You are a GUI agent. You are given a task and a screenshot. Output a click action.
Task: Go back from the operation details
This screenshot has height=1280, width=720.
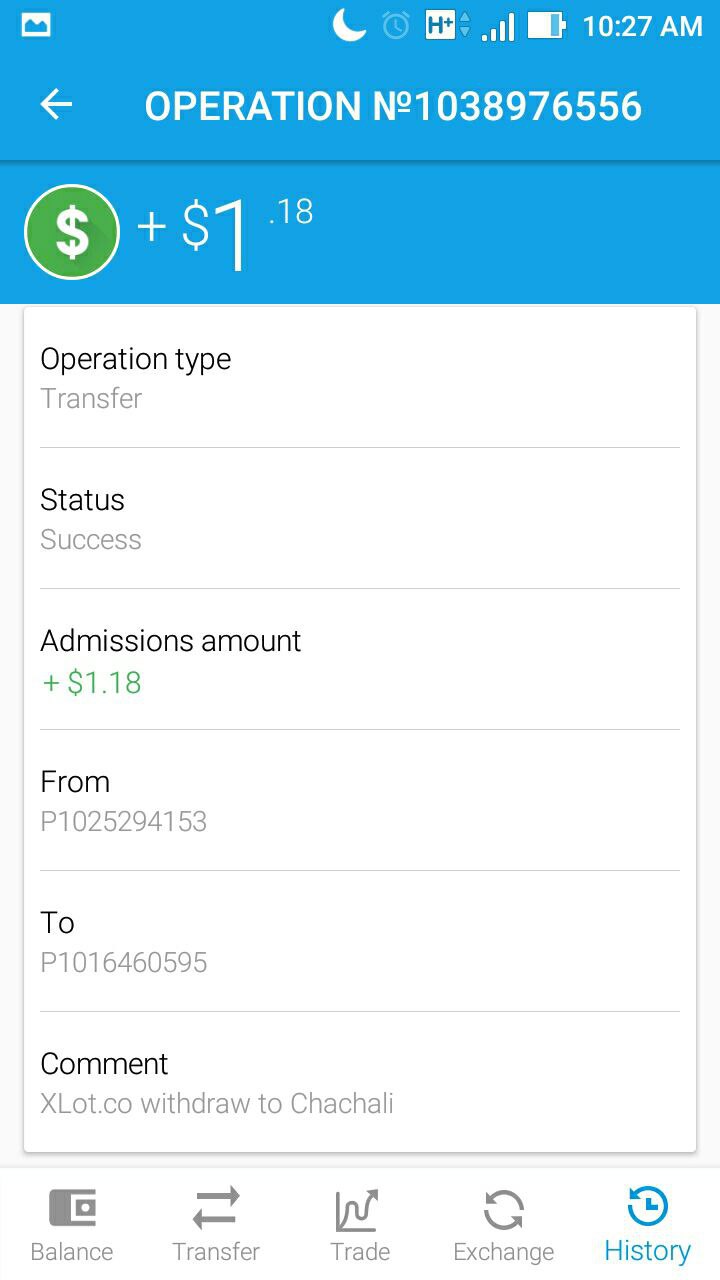click(57, 105)
